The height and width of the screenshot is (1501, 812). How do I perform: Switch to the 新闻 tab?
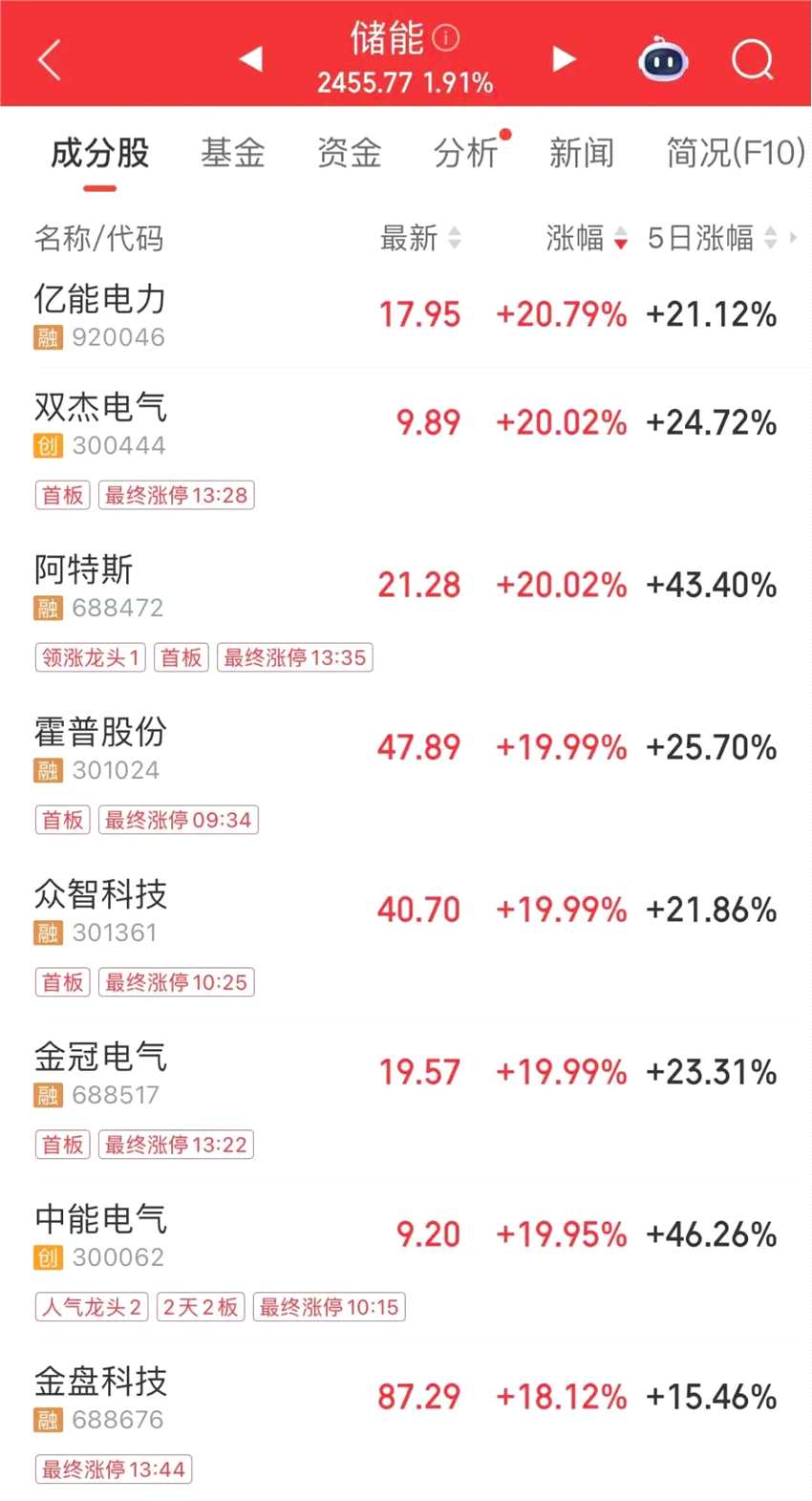(x=581, y=153)
